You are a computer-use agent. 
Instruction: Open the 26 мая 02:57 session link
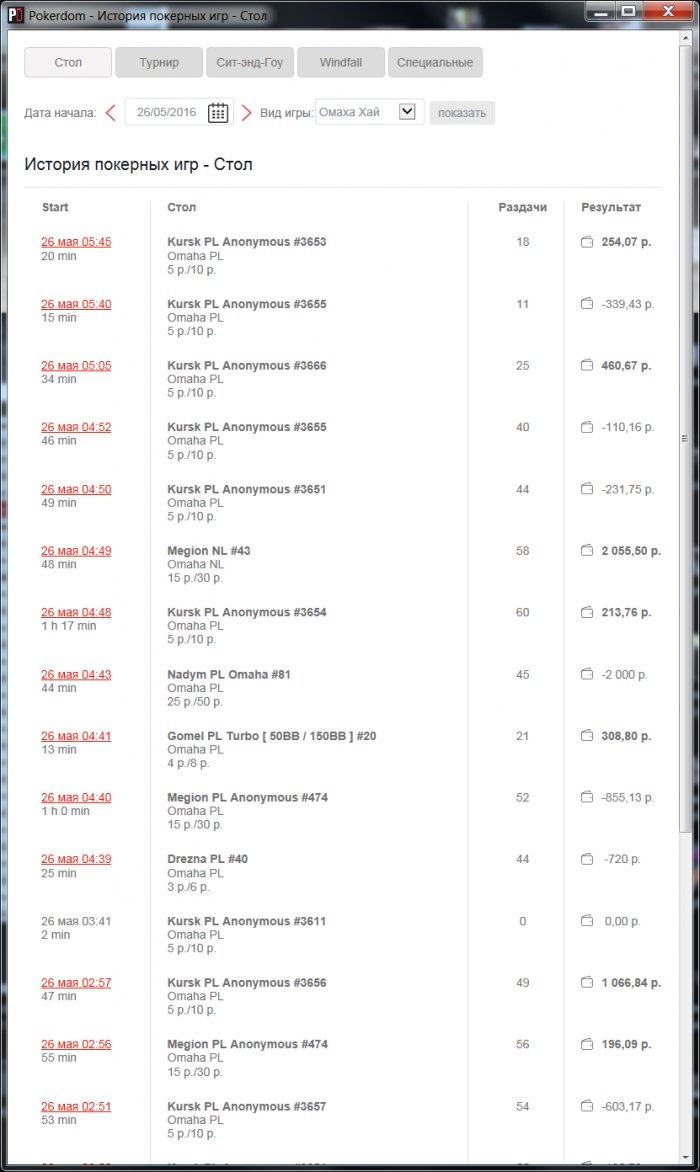coord(76,983)
